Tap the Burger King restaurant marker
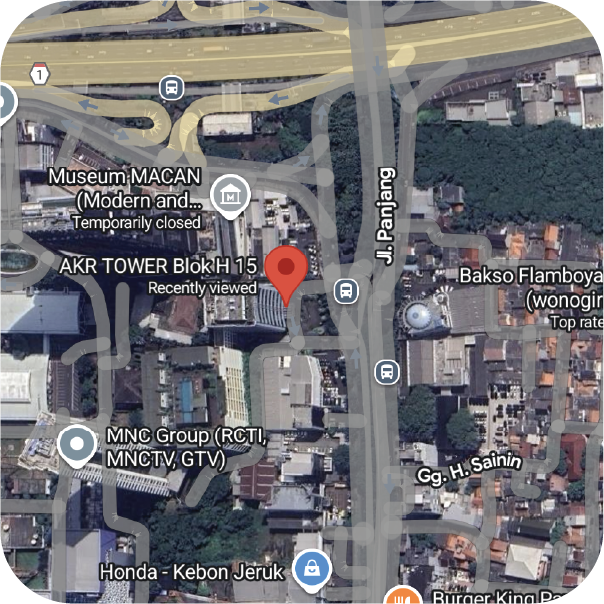Image resolution: width=604 pixels, height=604 pixels. coord(403,597)
